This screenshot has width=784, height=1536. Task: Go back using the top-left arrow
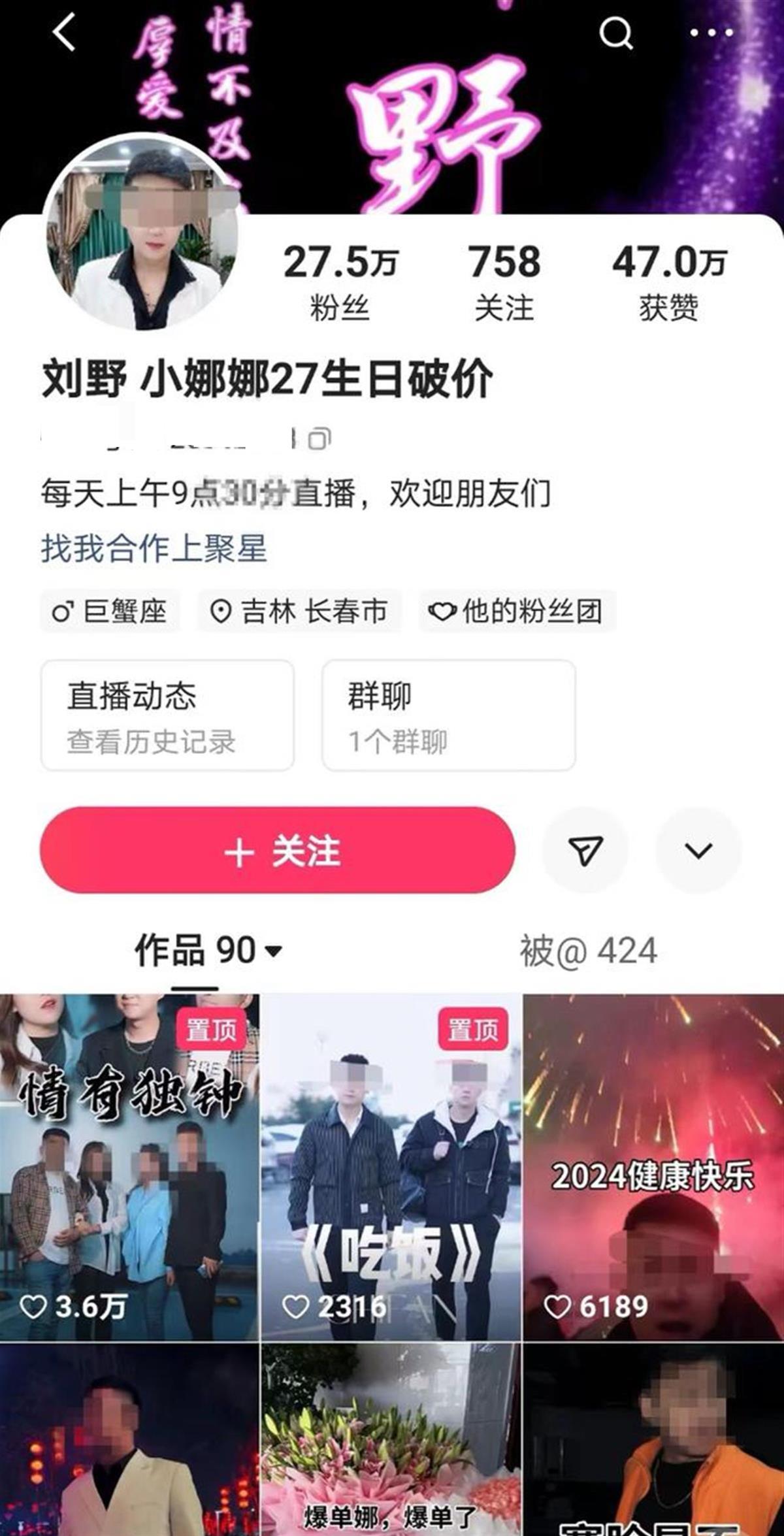(x=64, y=33)
